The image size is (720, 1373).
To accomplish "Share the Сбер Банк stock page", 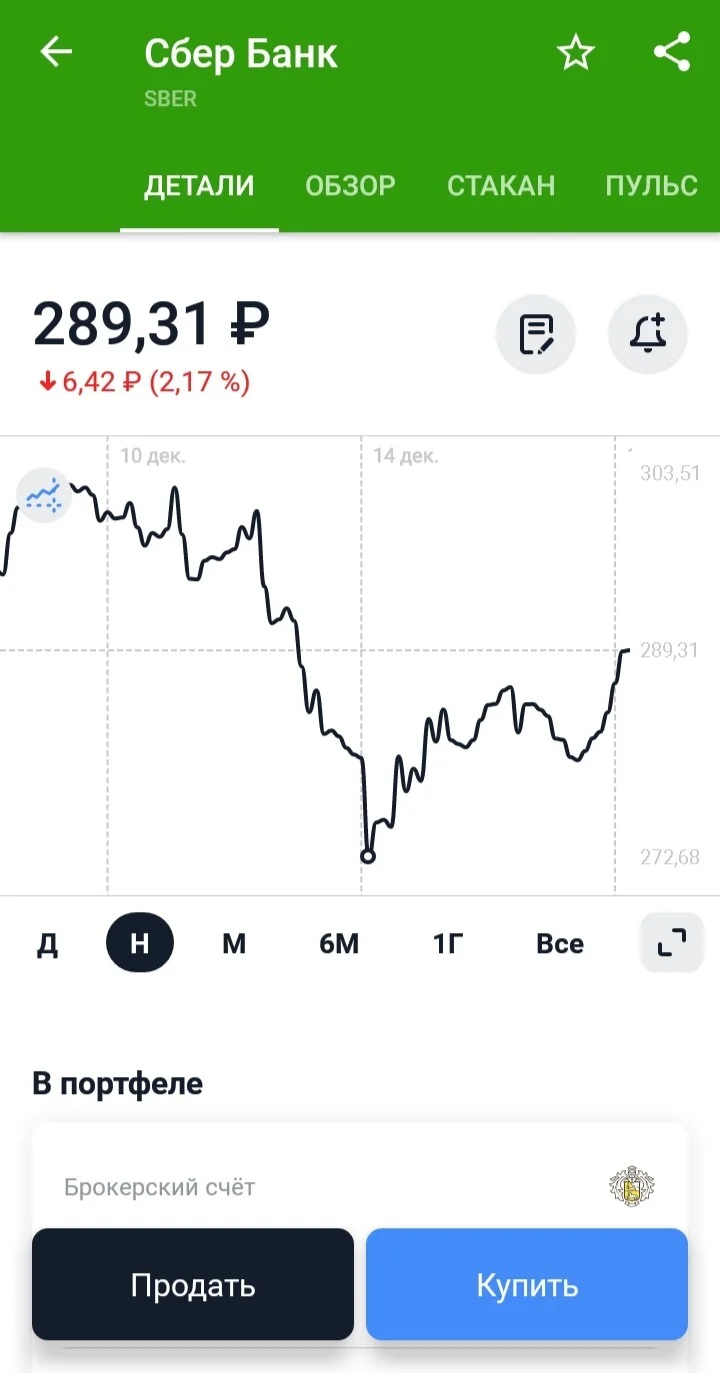I will (x=672, y=52).
